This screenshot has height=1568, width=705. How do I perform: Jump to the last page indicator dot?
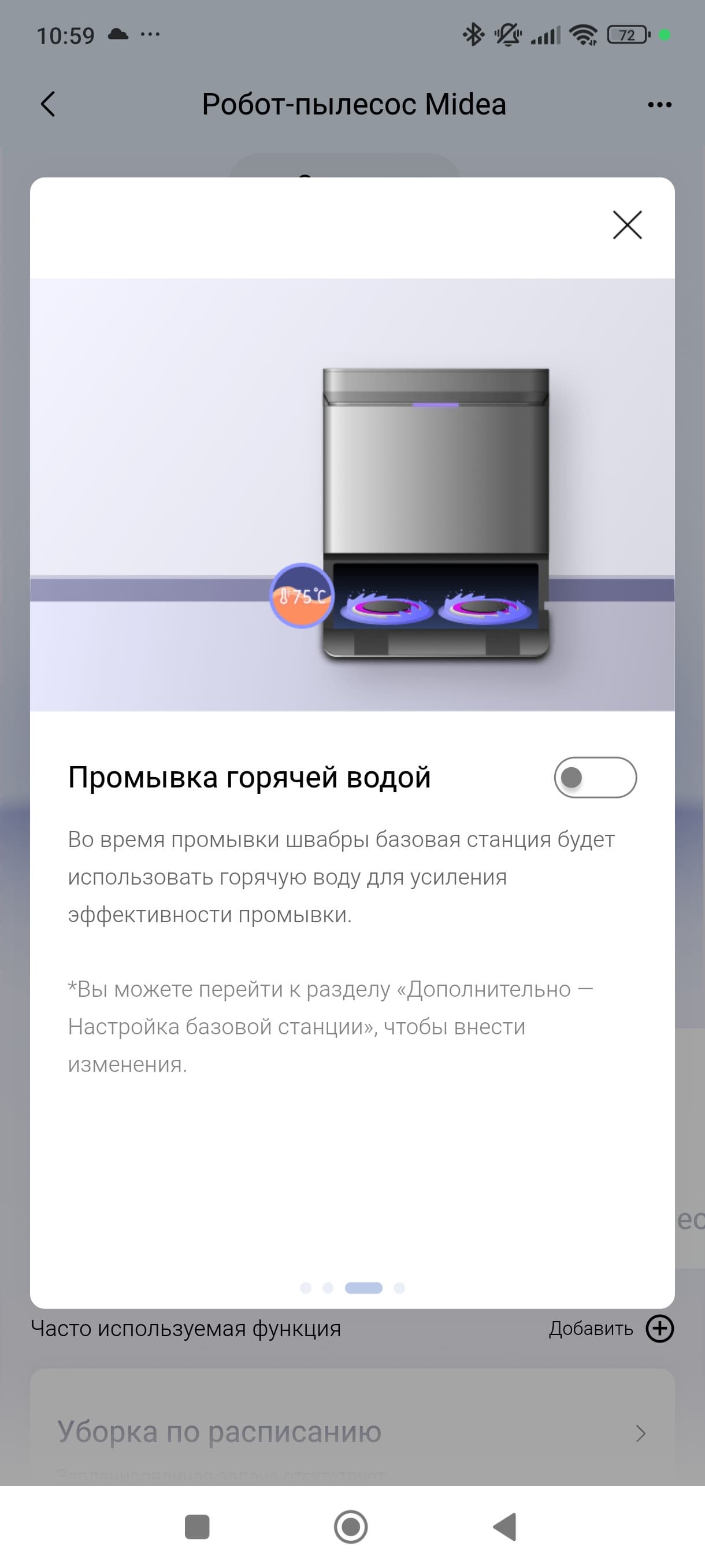point(399,1288)
